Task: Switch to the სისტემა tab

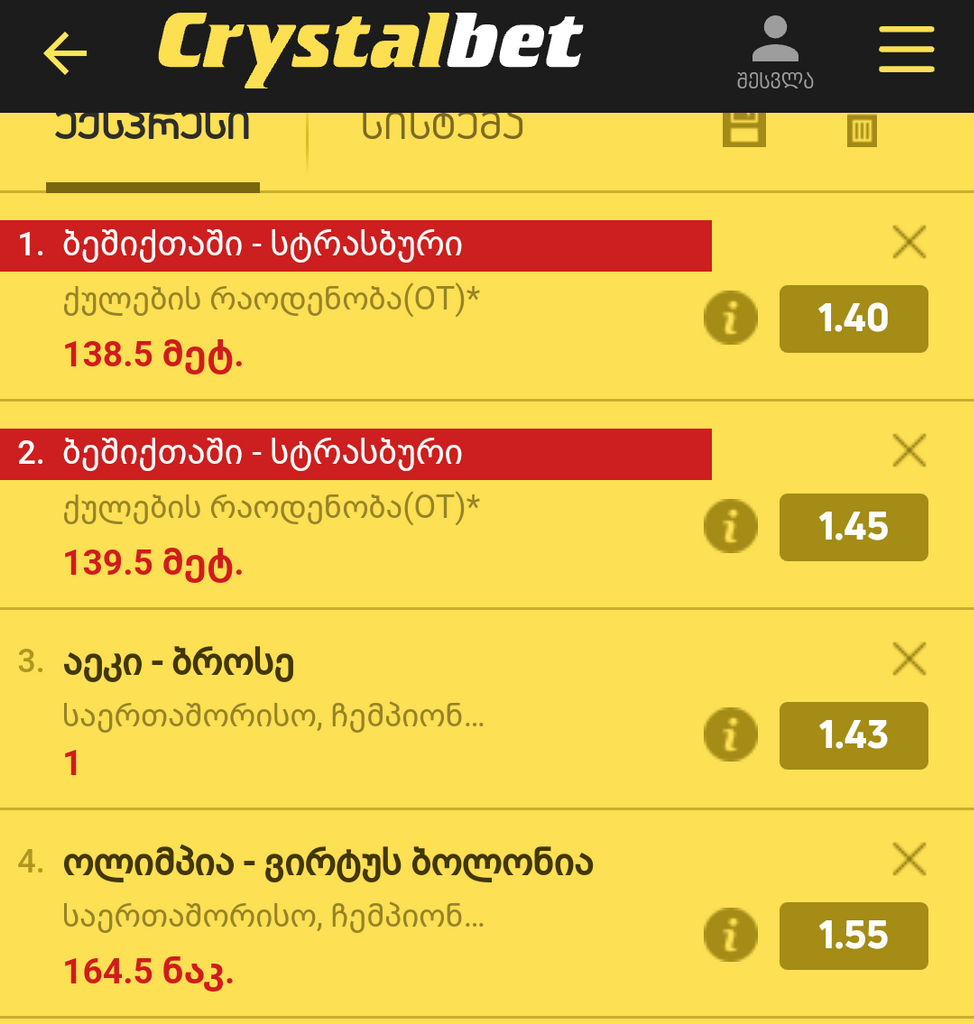Action: pyautogui.click(x=440, y=128)
